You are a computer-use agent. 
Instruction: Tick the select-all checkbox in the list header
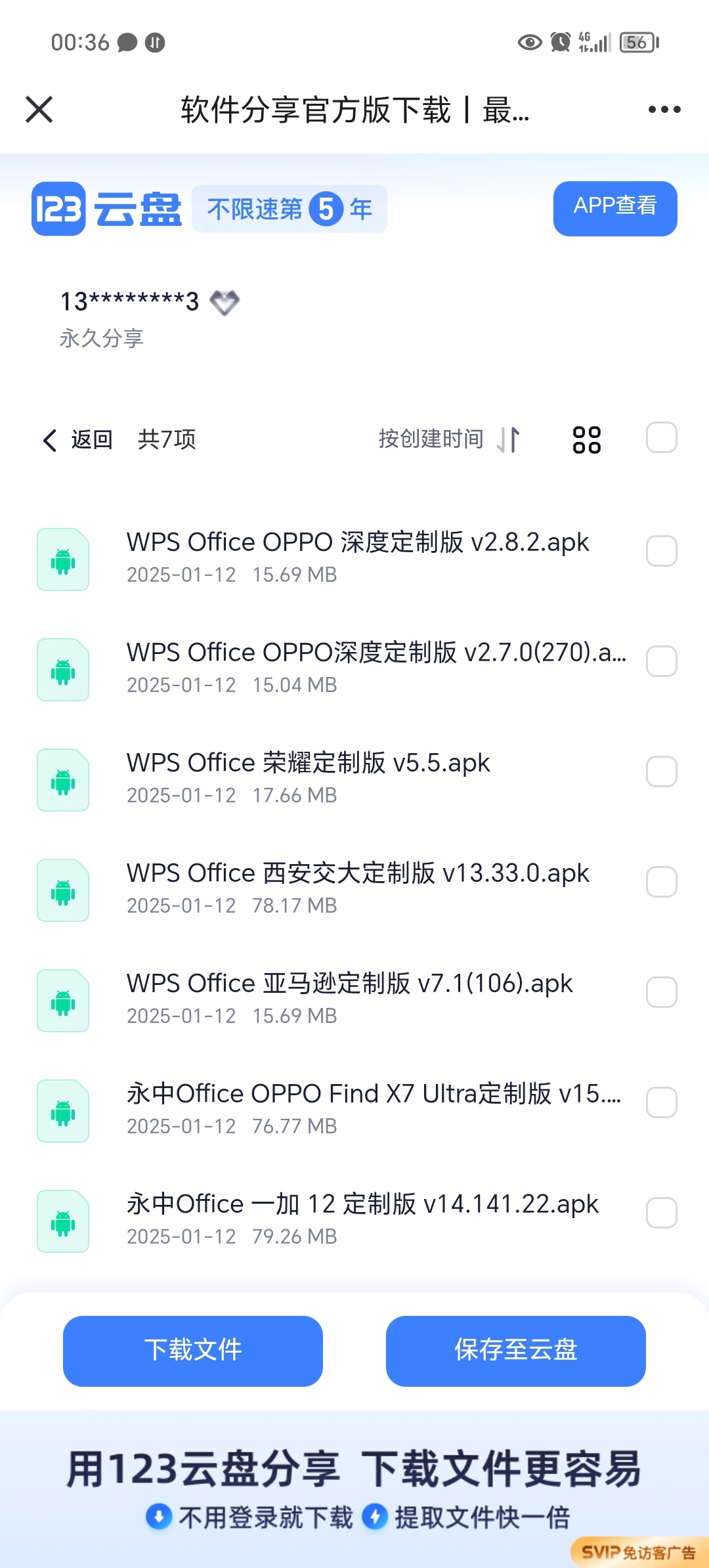[x=661, y=437]
